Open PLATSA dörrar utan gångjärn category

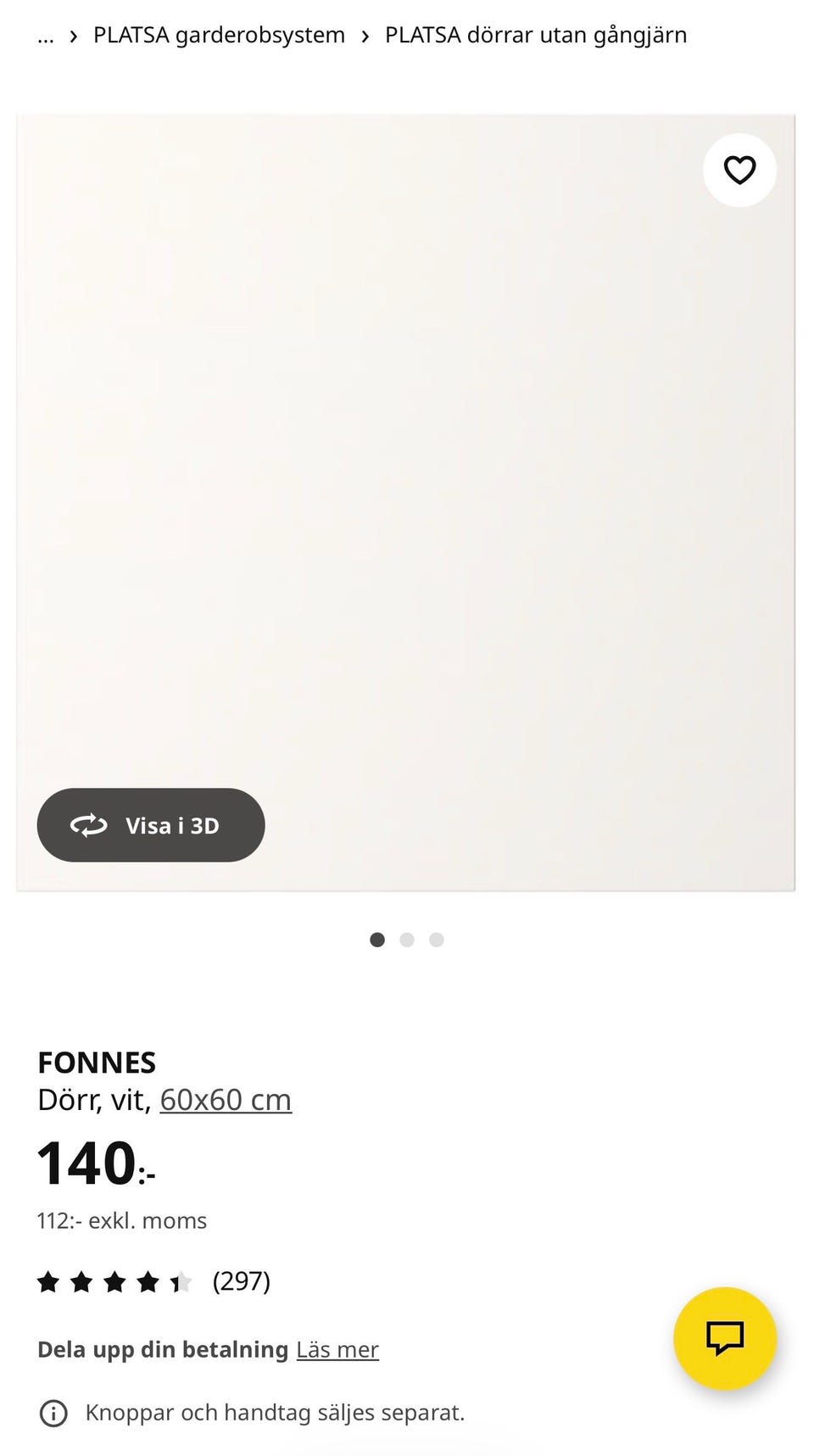536,35
